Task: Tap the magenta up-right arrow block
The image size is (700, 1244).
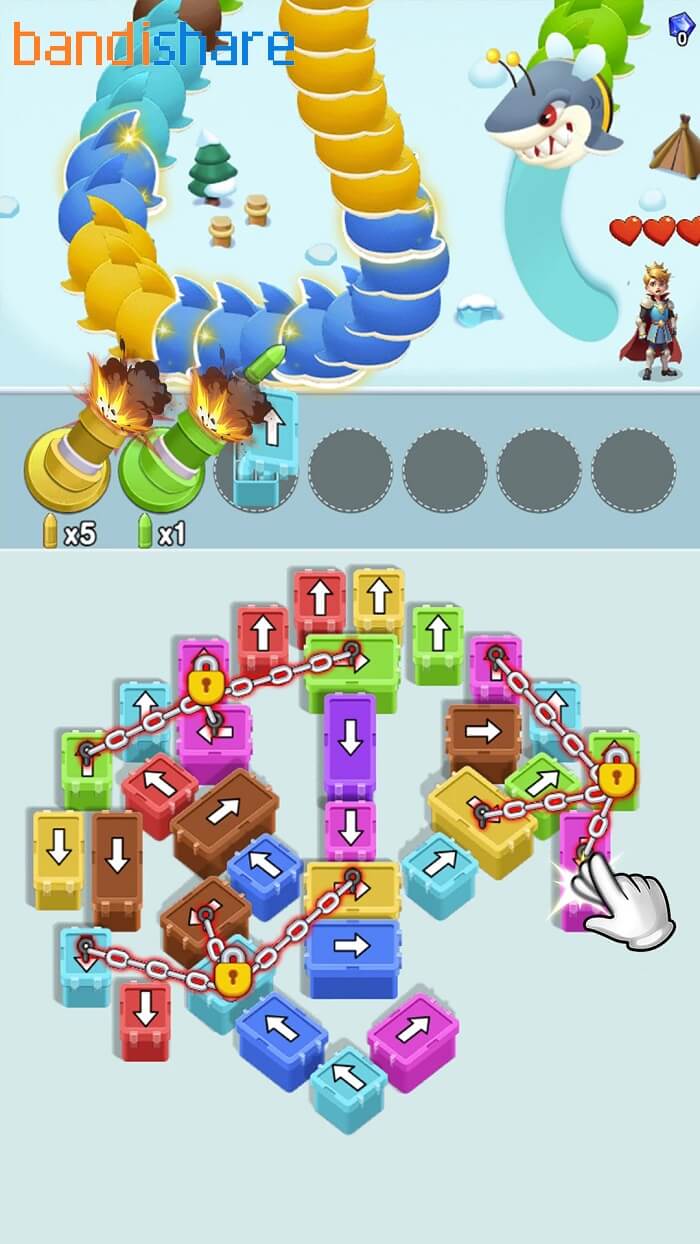Action: (x=413, y=1041)
